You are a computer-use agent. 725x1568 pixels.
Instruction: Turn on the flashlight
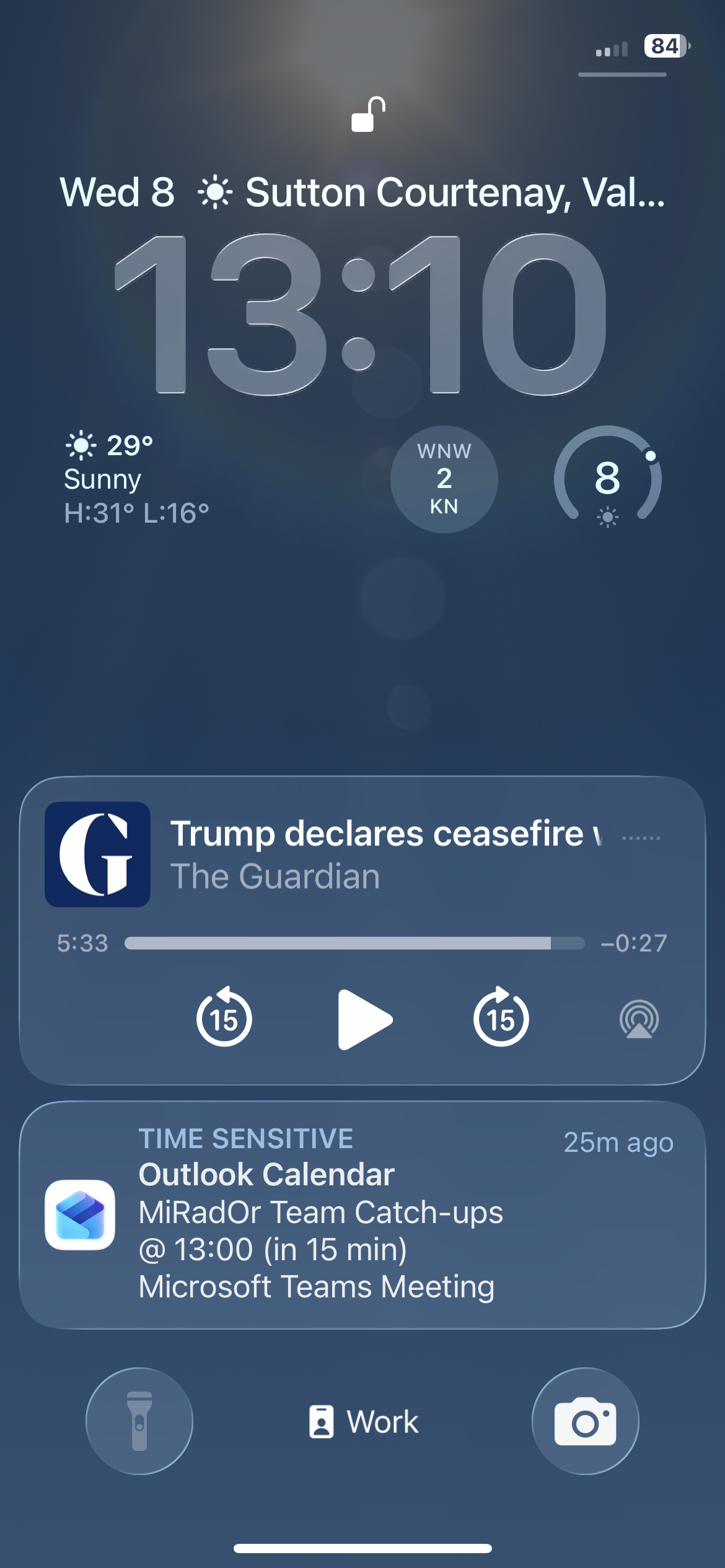(x=139, y=1421)
